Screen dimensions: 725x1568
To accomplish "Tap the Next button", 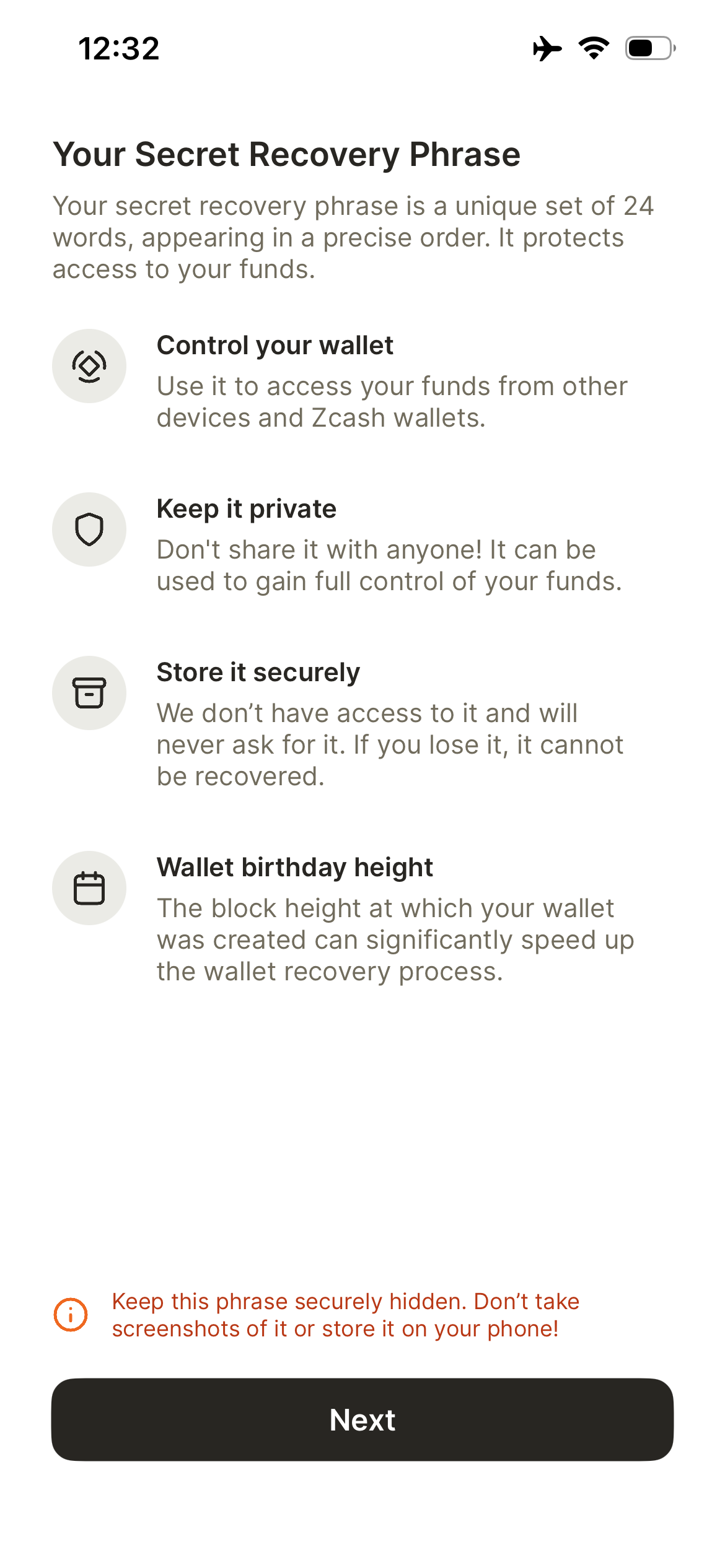I will 362,1419.
